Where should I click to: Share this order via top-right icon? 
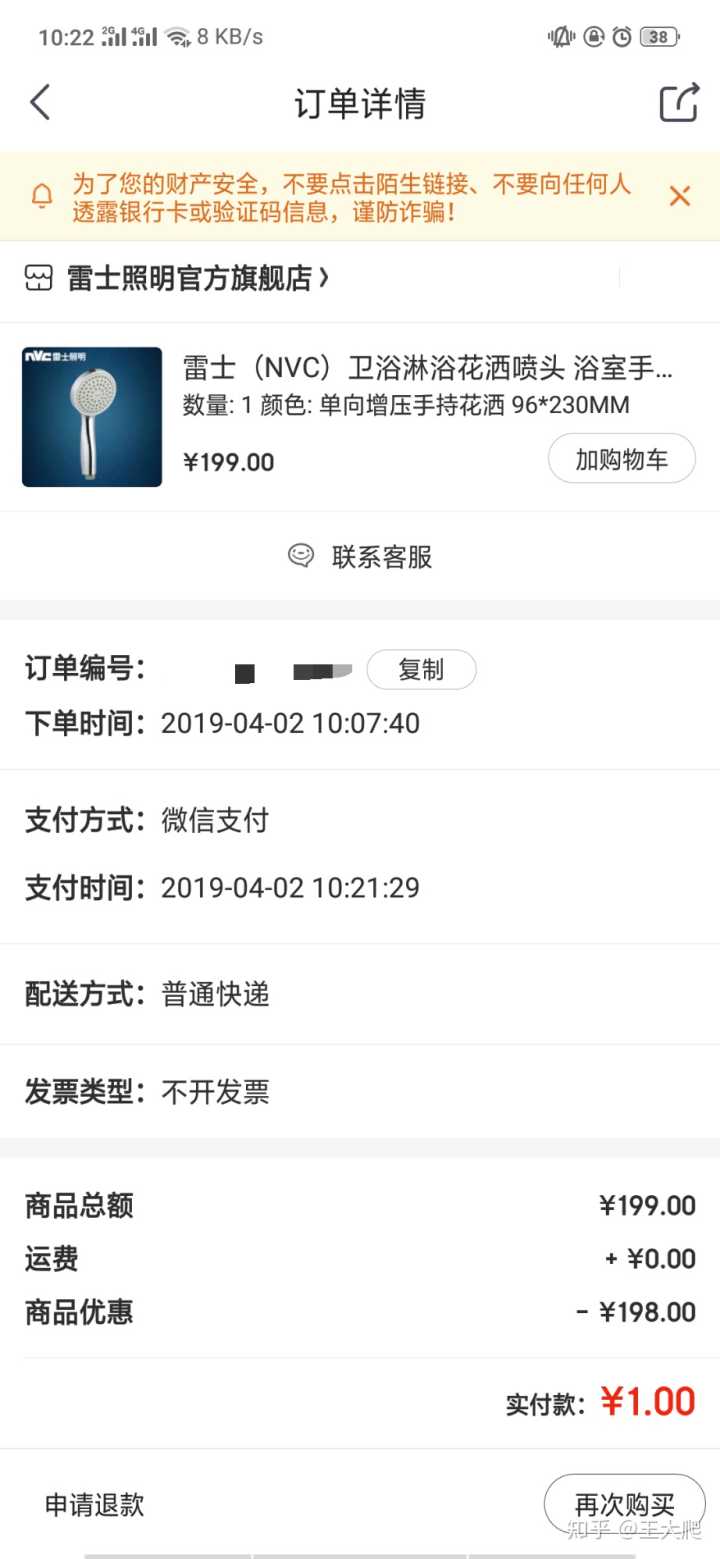678,103
